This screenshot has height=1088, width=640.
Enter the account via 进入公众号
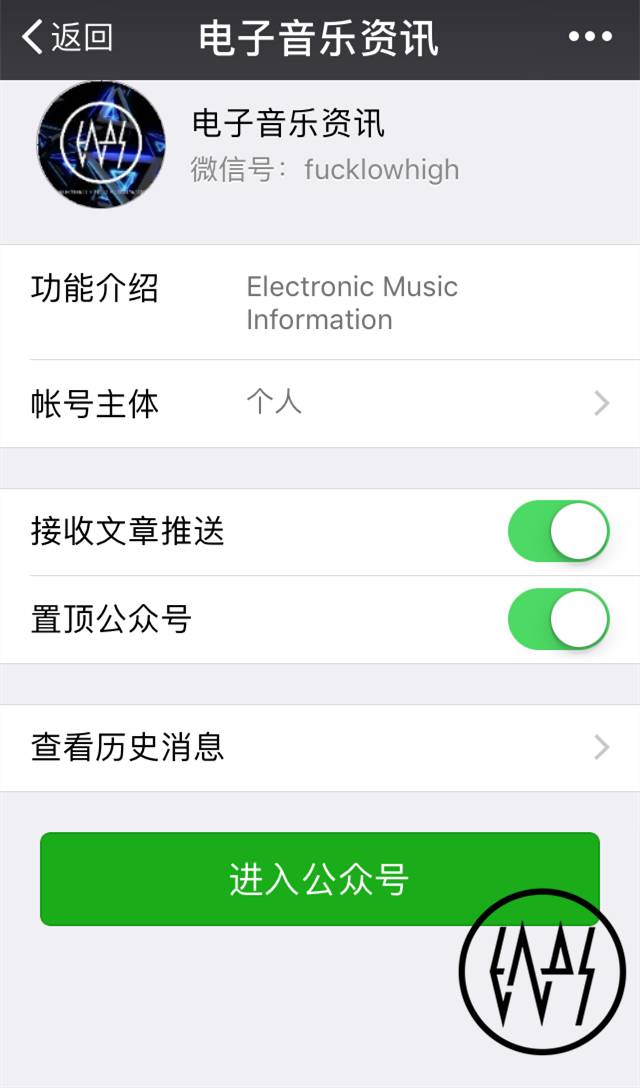point(319,879)
